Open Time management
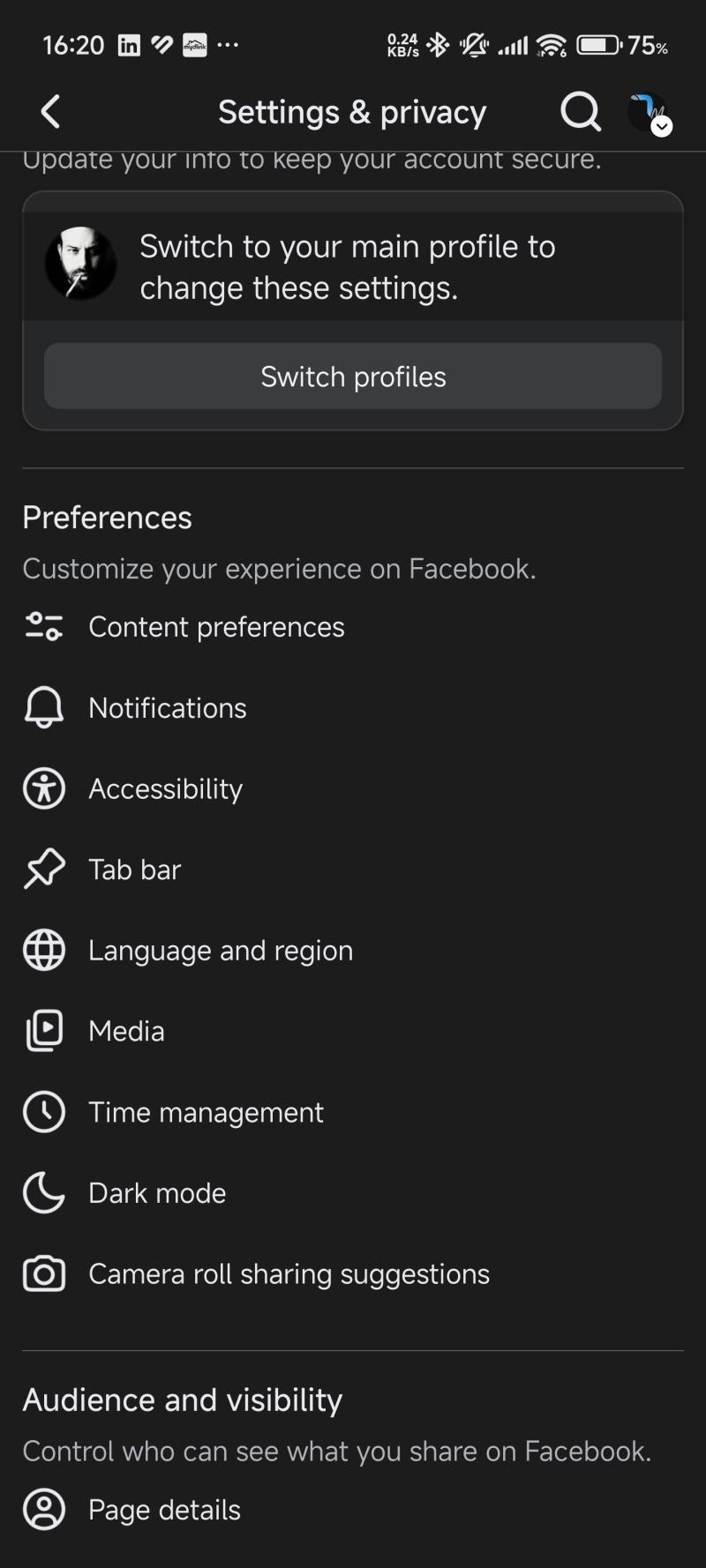The image size is (706, 1568). coord(206,1113)
